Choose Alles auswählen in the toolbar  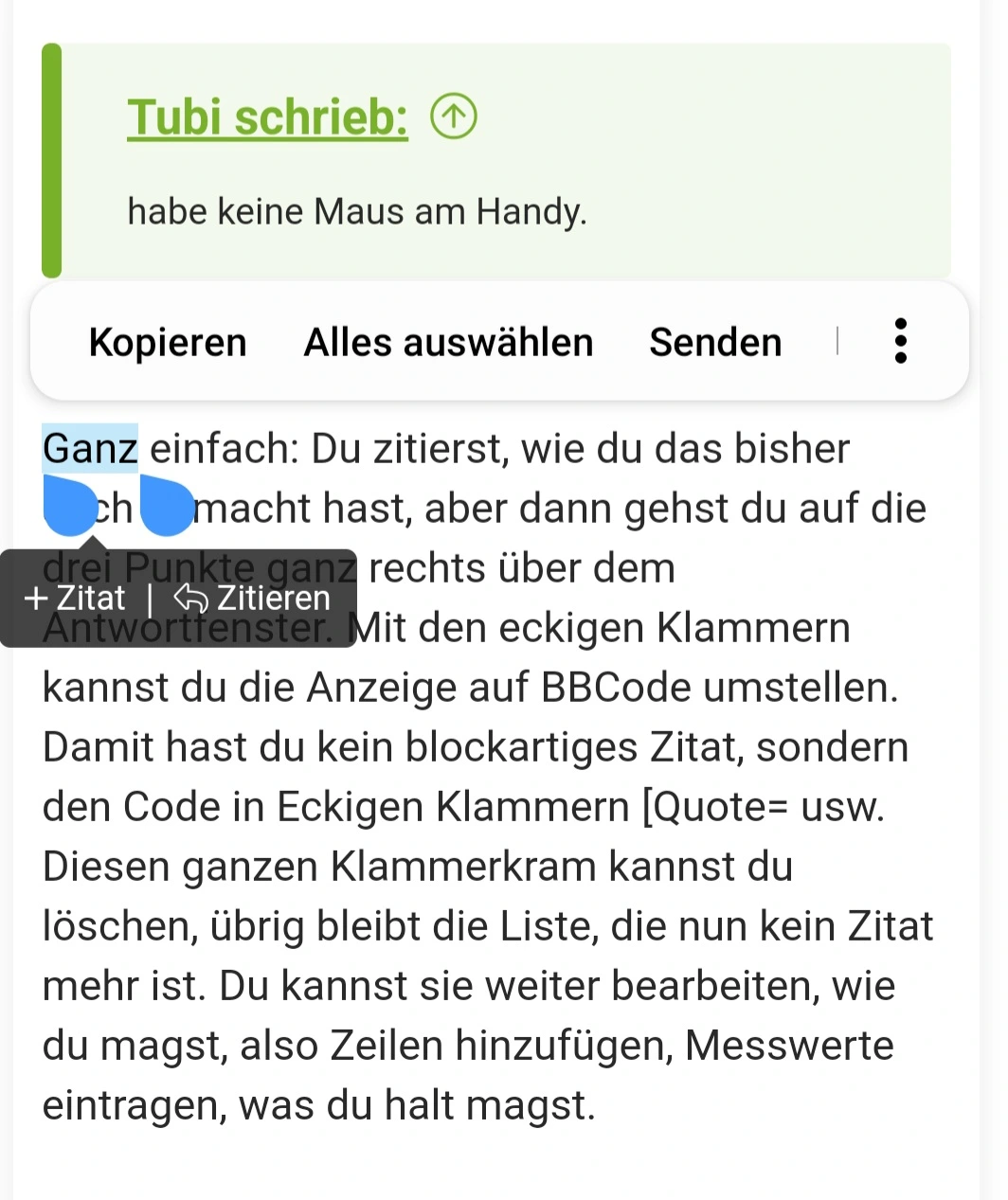(448, 342)
